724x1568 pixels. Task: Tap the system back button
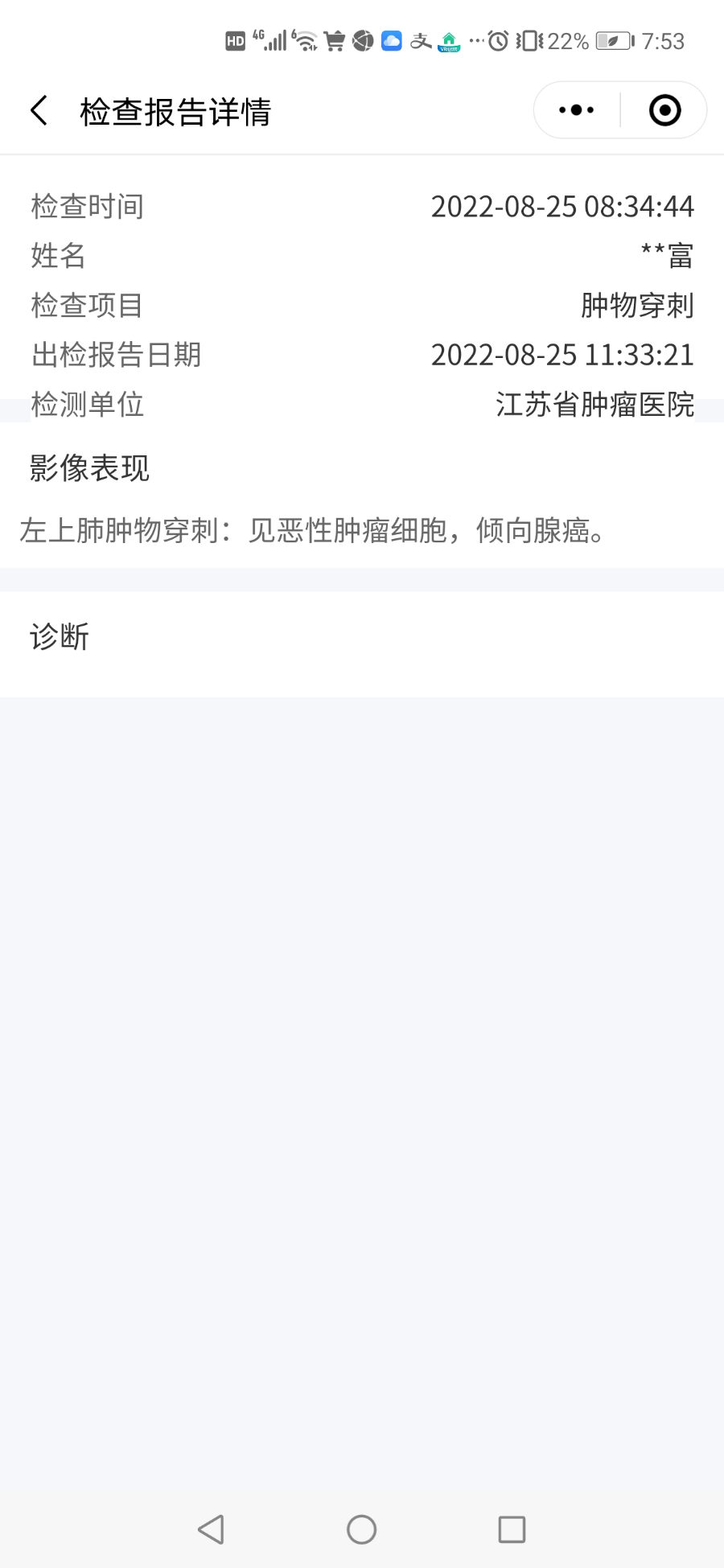[211, 1529]
